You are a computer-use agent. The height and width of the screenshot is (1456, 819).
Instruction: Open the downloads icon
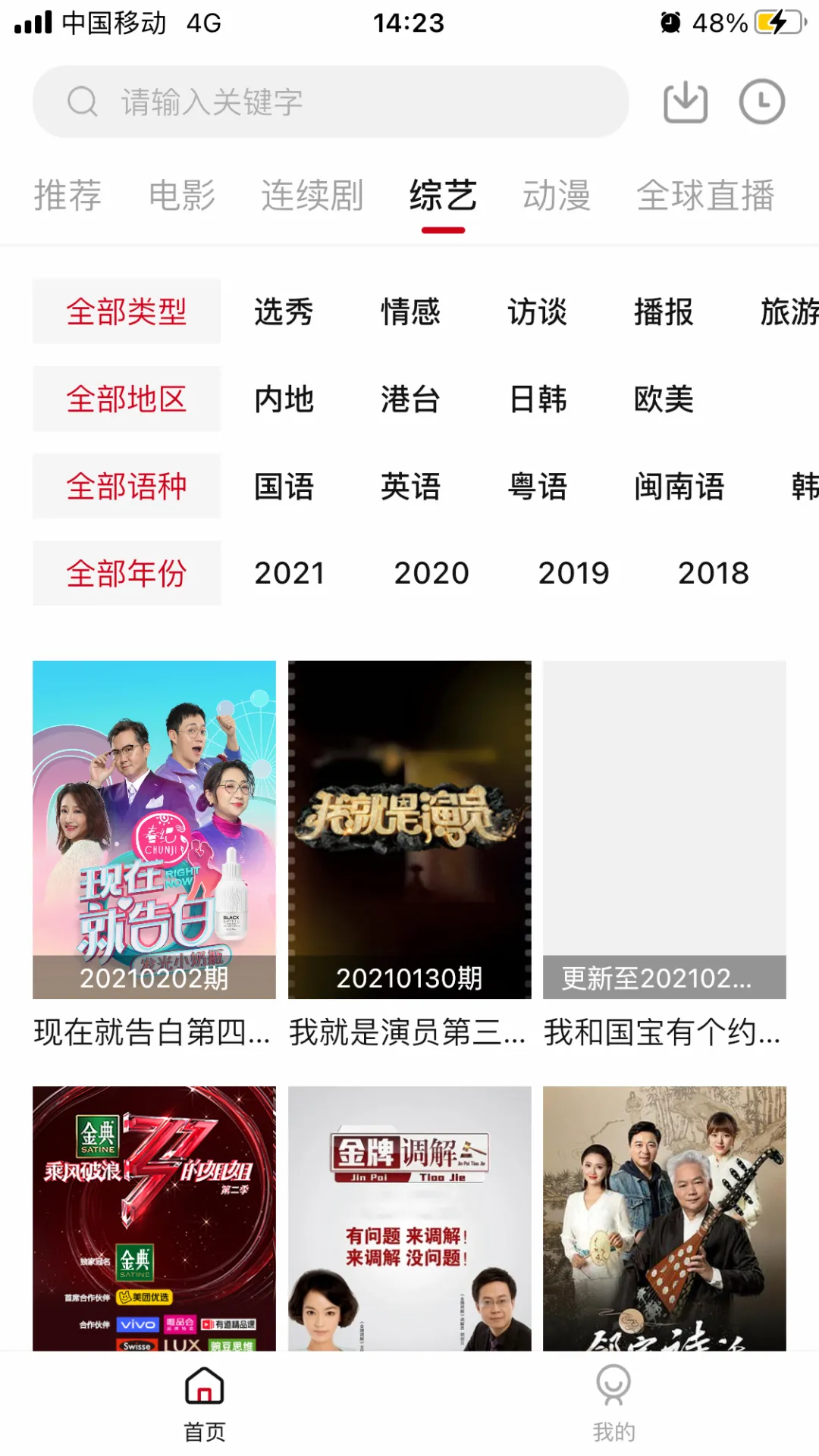point(686,102)
